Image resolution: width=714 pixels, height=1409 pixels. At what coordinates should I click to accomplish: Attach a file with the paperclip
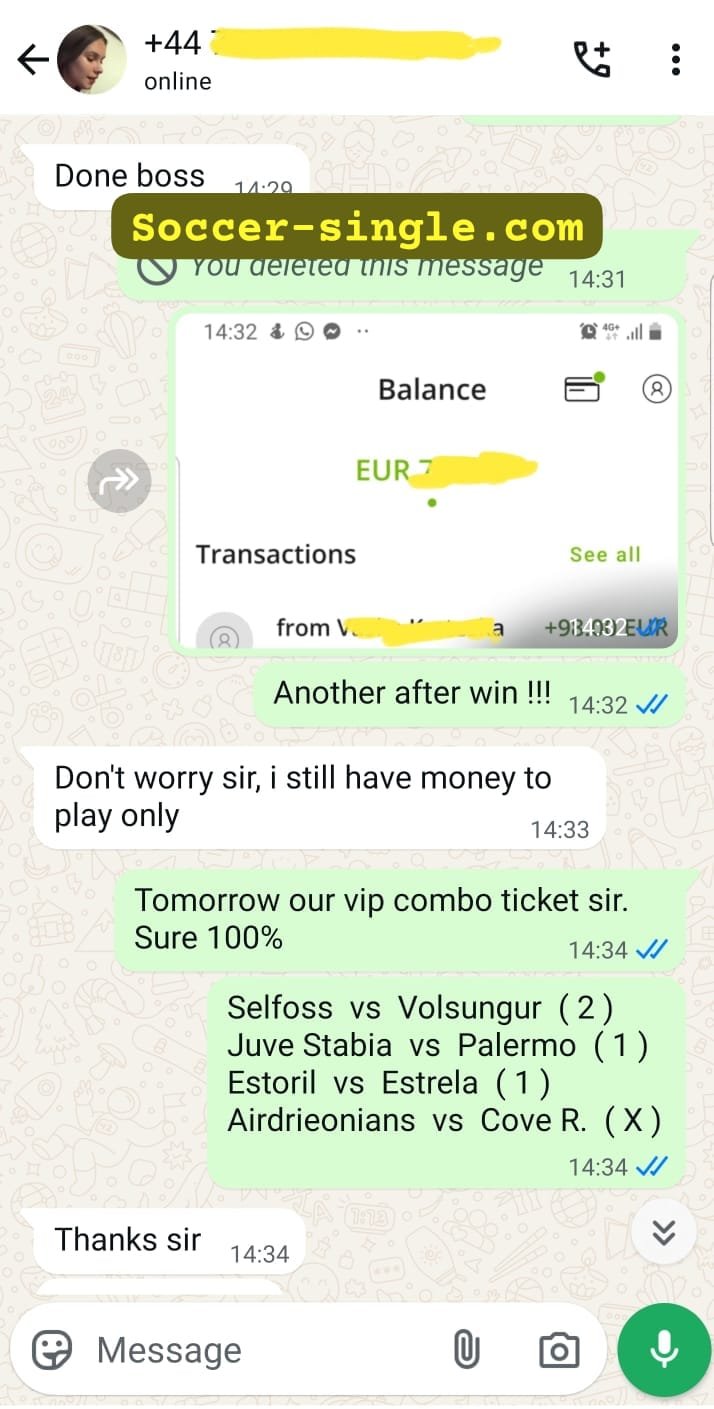466,1350
